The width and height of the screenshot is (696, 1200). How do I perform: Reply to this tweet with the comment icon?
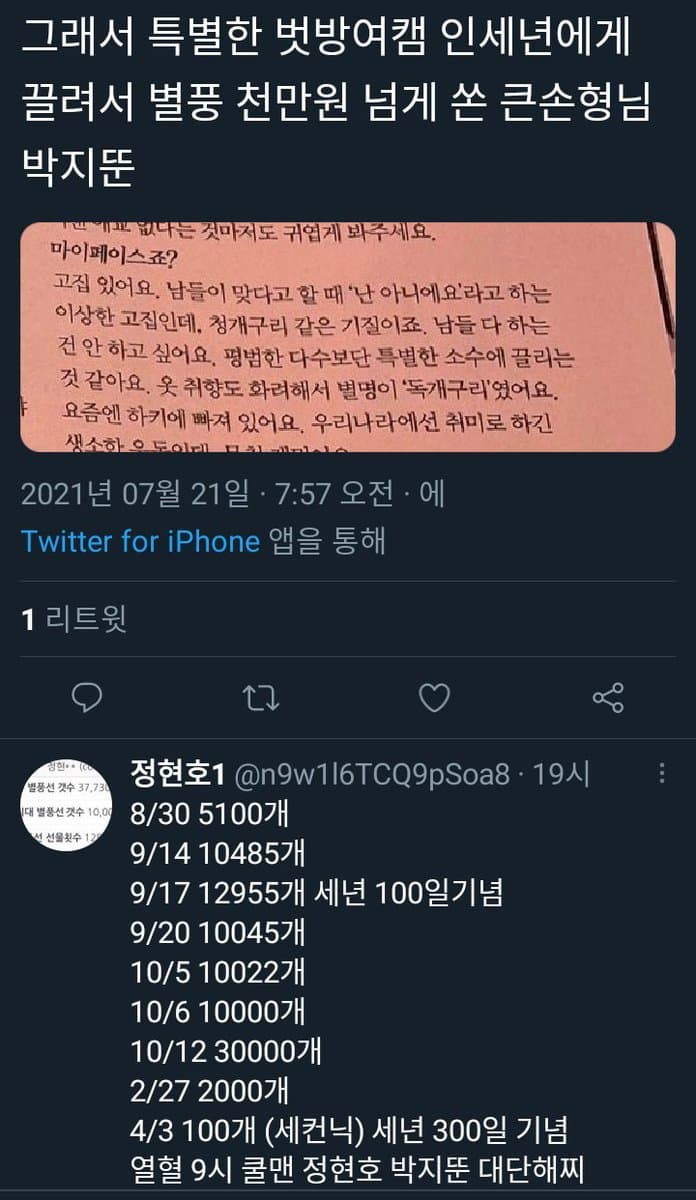88,697
